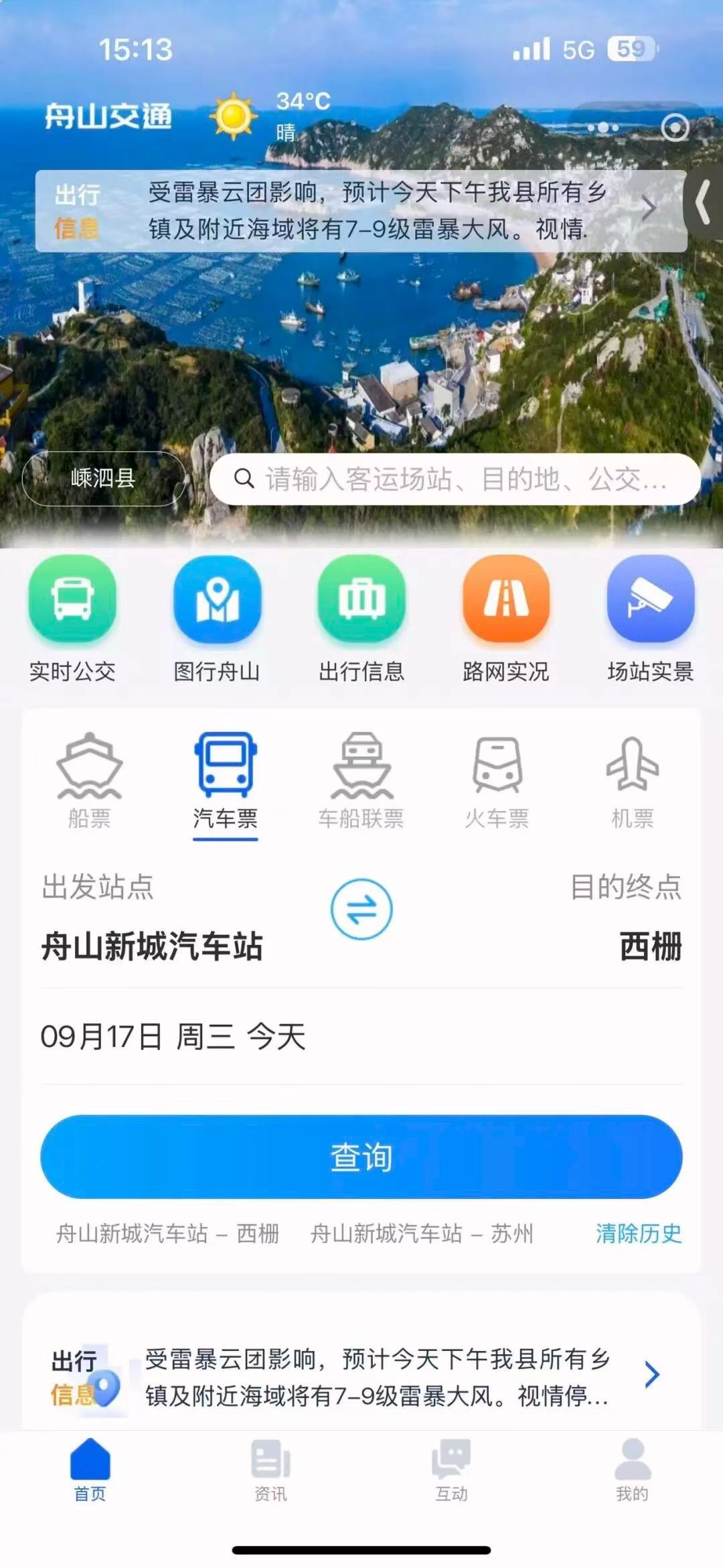The height and width of the screenshot is (1568, 723).
Task: Clear search history via 清除历史
Action: 639,1233
